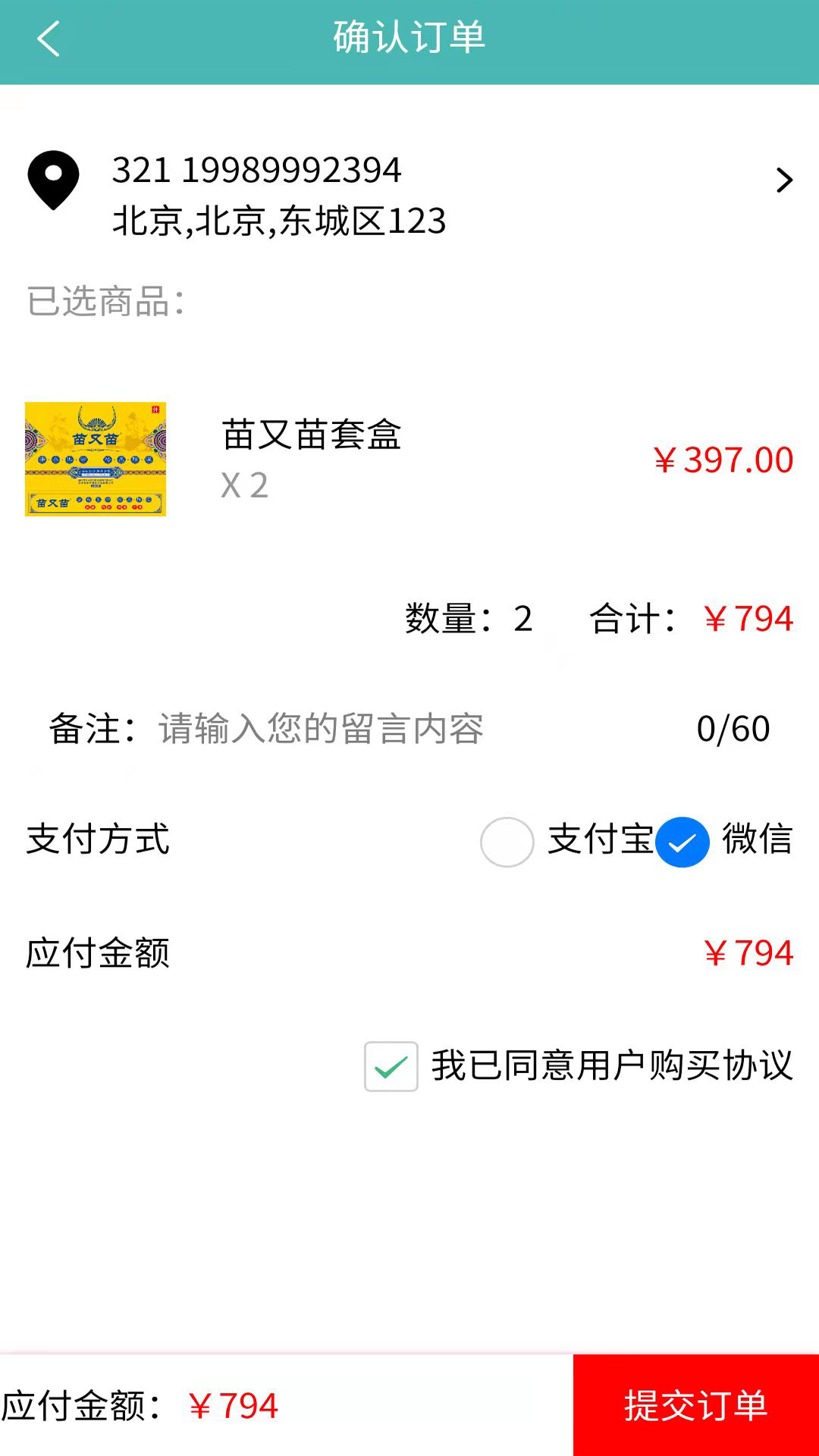This screenshot has height=1456, width=819.
Task: Open the 苗又苗套盒 product item
Action: 409,460
